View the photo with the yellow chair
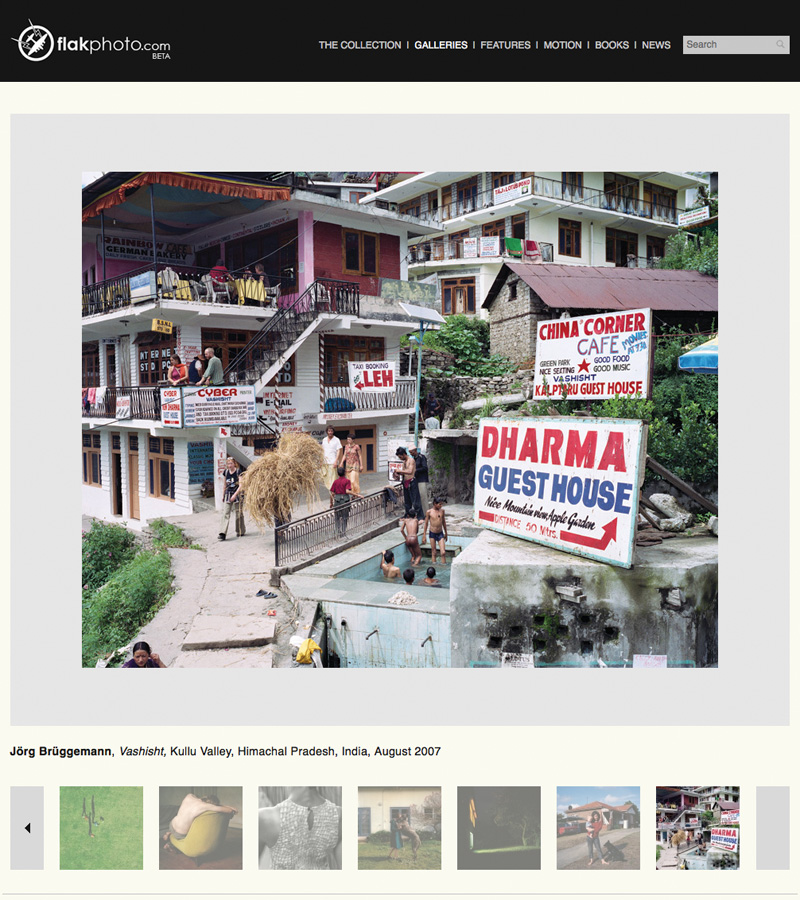 [200, 828]
